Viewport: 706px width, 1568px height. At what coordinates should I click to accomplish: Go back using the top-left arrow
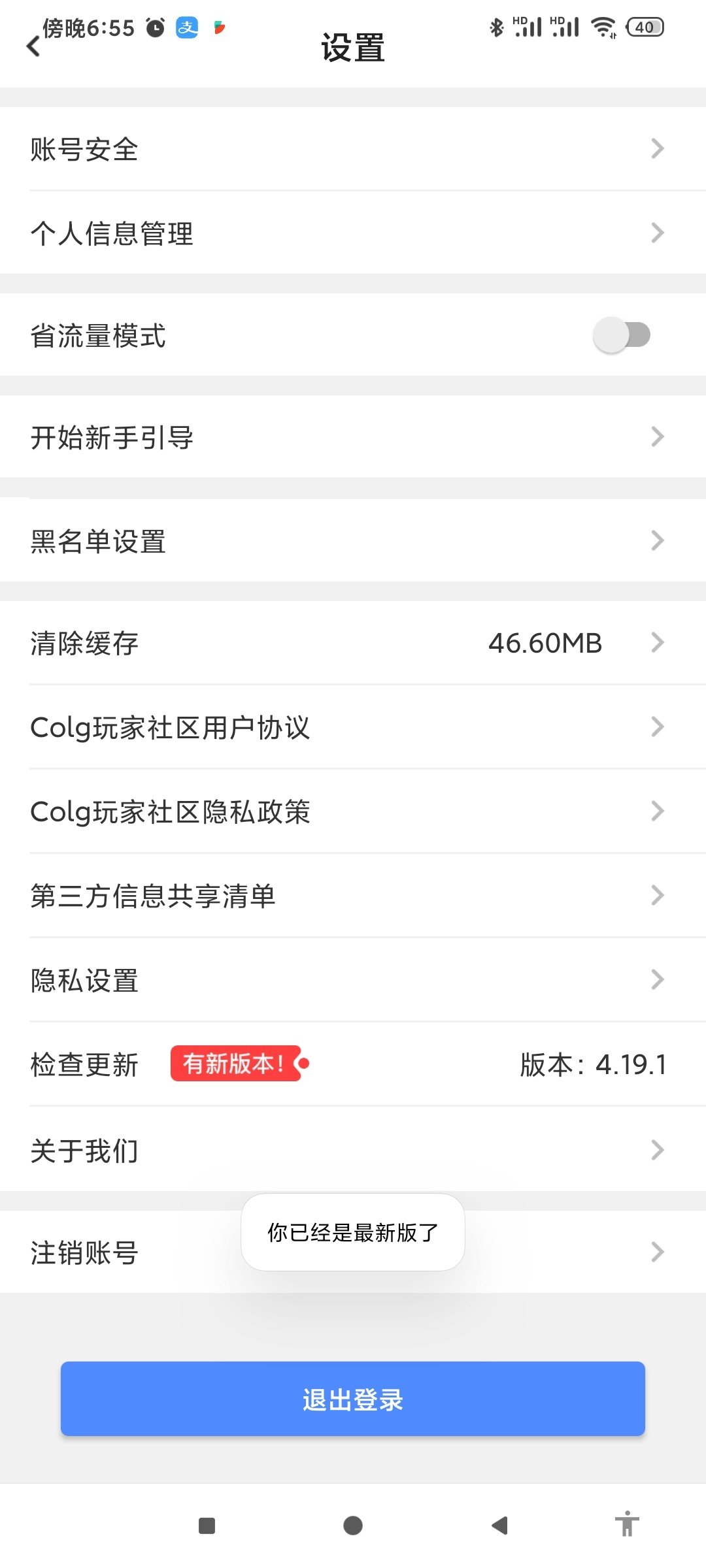click(33, 46)
